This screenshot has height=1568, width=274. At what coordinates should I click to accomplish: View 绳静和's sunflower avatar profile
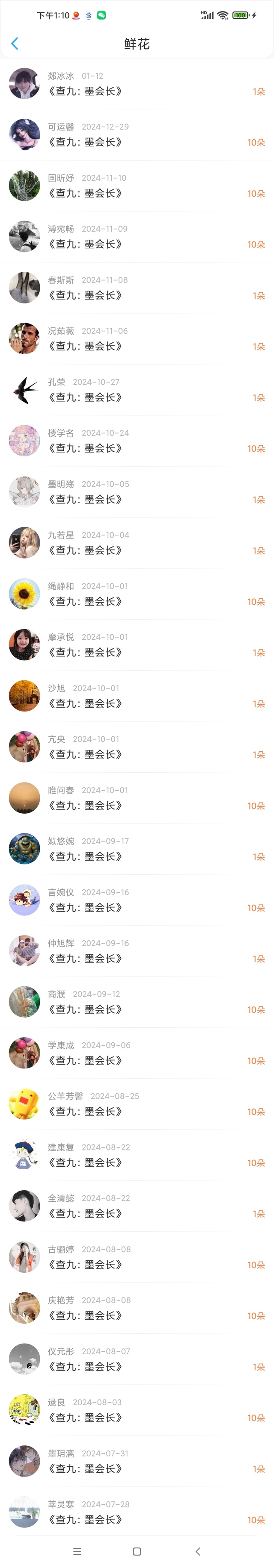(24, 594)
